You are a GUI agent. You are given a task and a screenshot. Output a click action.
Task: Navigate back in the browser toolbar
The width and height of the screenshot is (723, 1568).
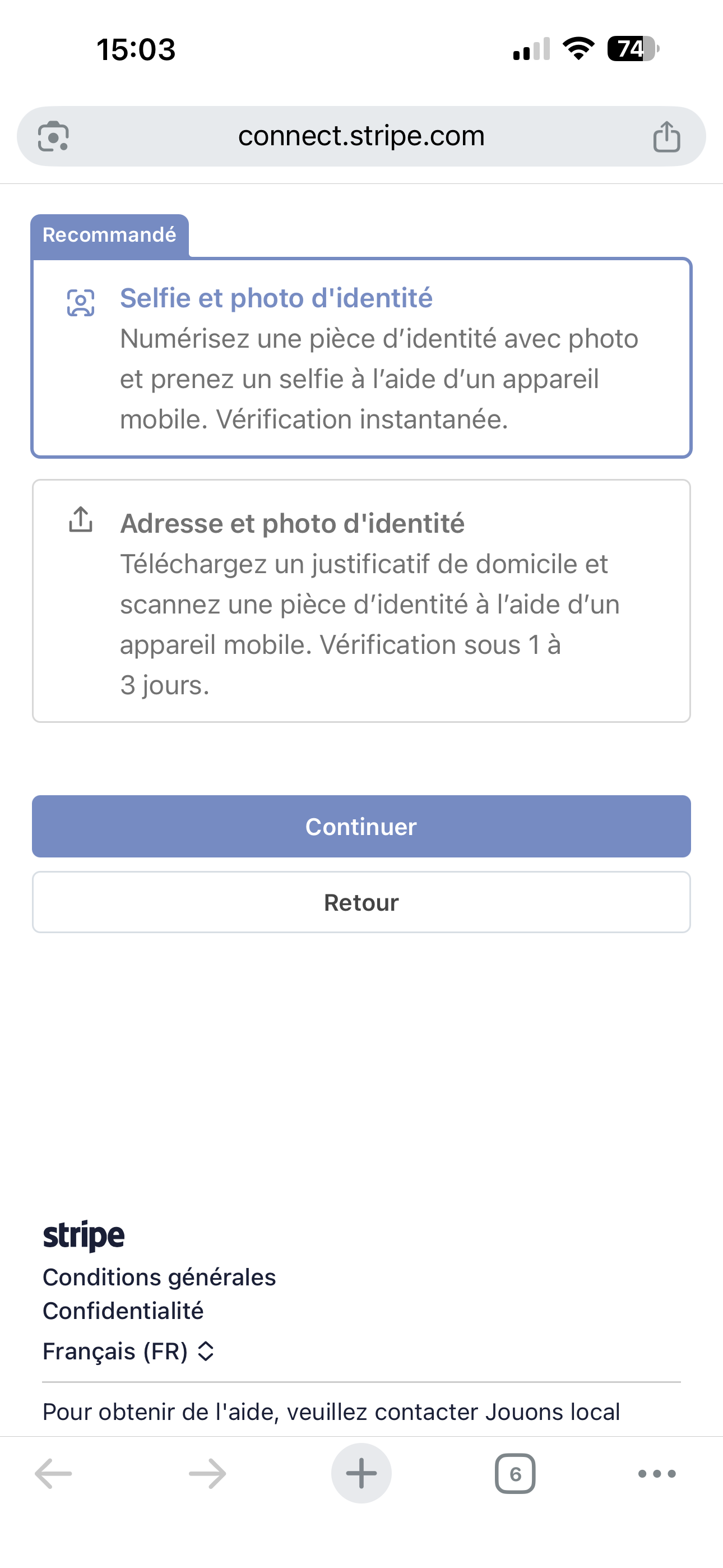tap(54, 1474)
